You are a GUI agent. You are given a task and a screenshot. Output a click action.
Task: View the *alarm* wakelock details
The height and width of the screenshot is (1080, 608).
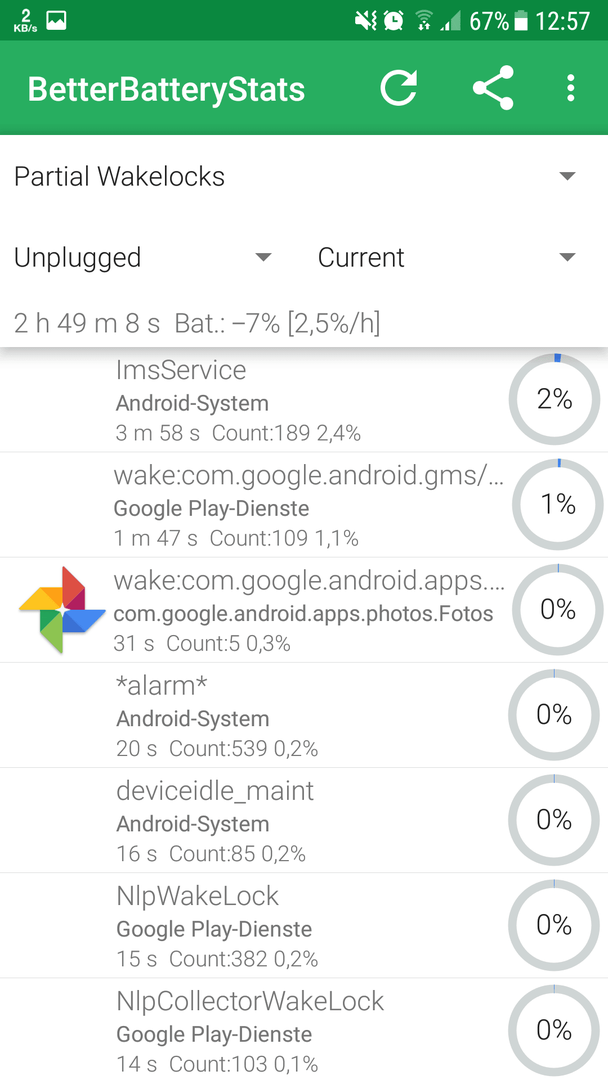[304, 715]
